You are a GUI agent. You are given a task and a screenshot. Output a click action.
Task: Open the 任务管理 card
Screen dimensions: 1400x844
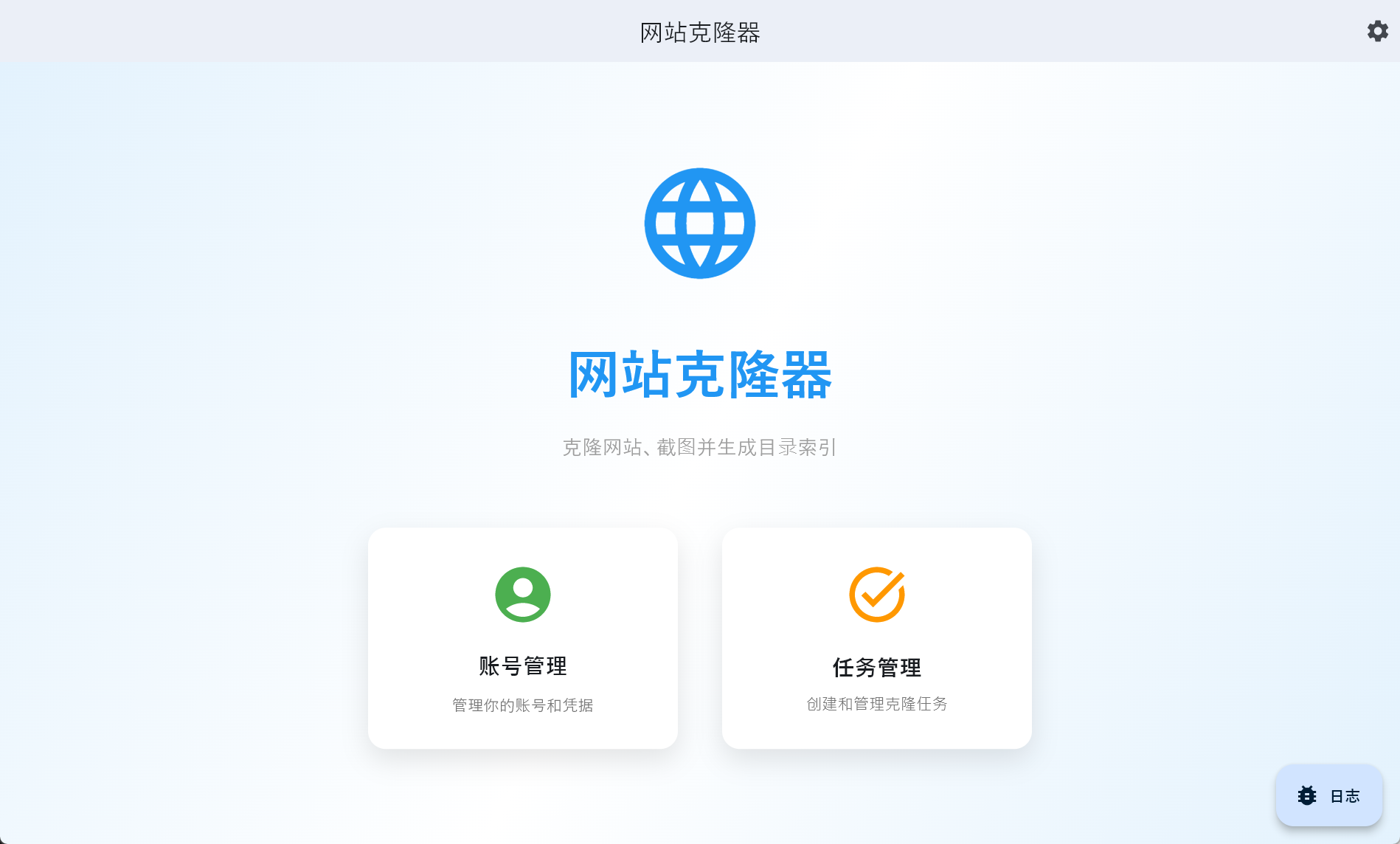tap(876, 638)
